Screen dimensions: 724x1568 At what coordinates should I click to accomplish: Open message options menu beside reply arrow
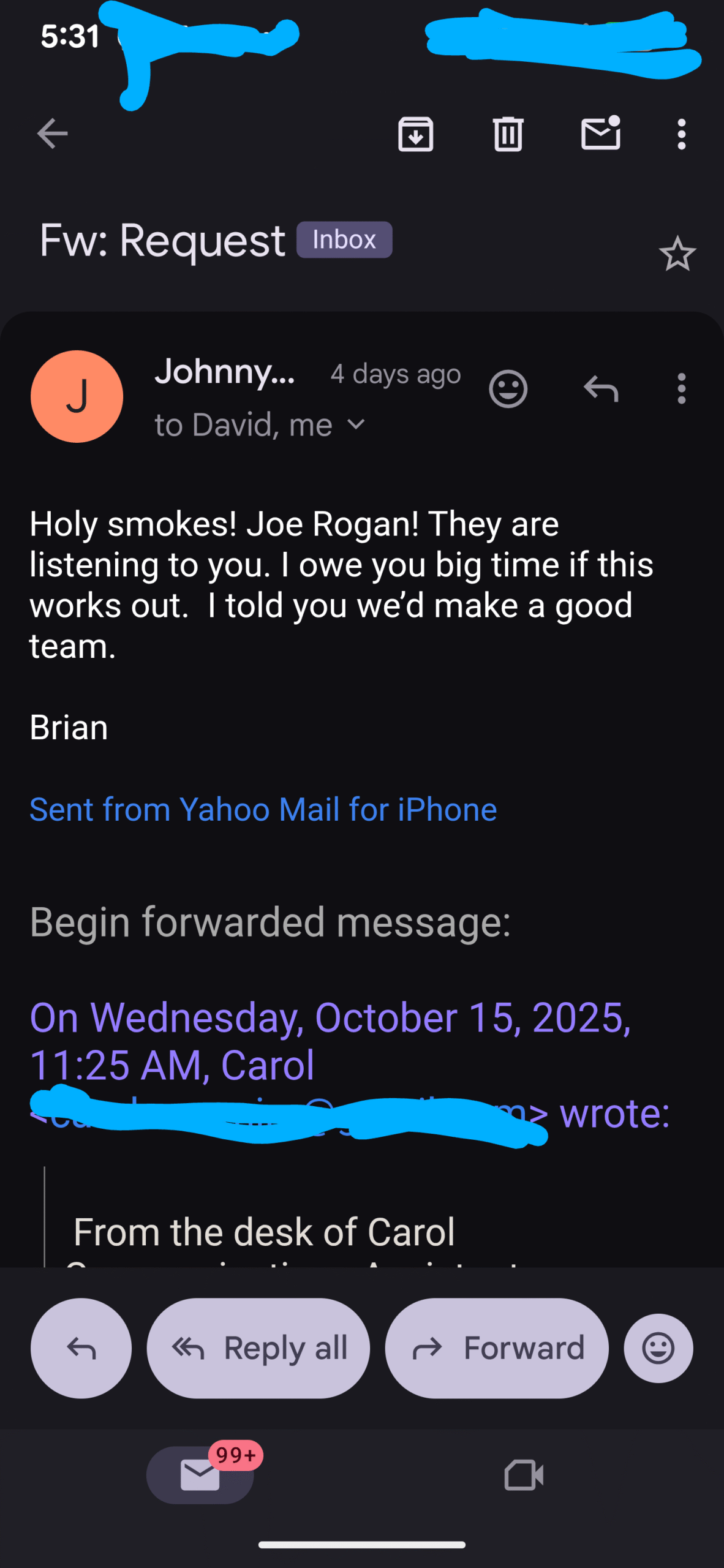click(x=681, y=389)
